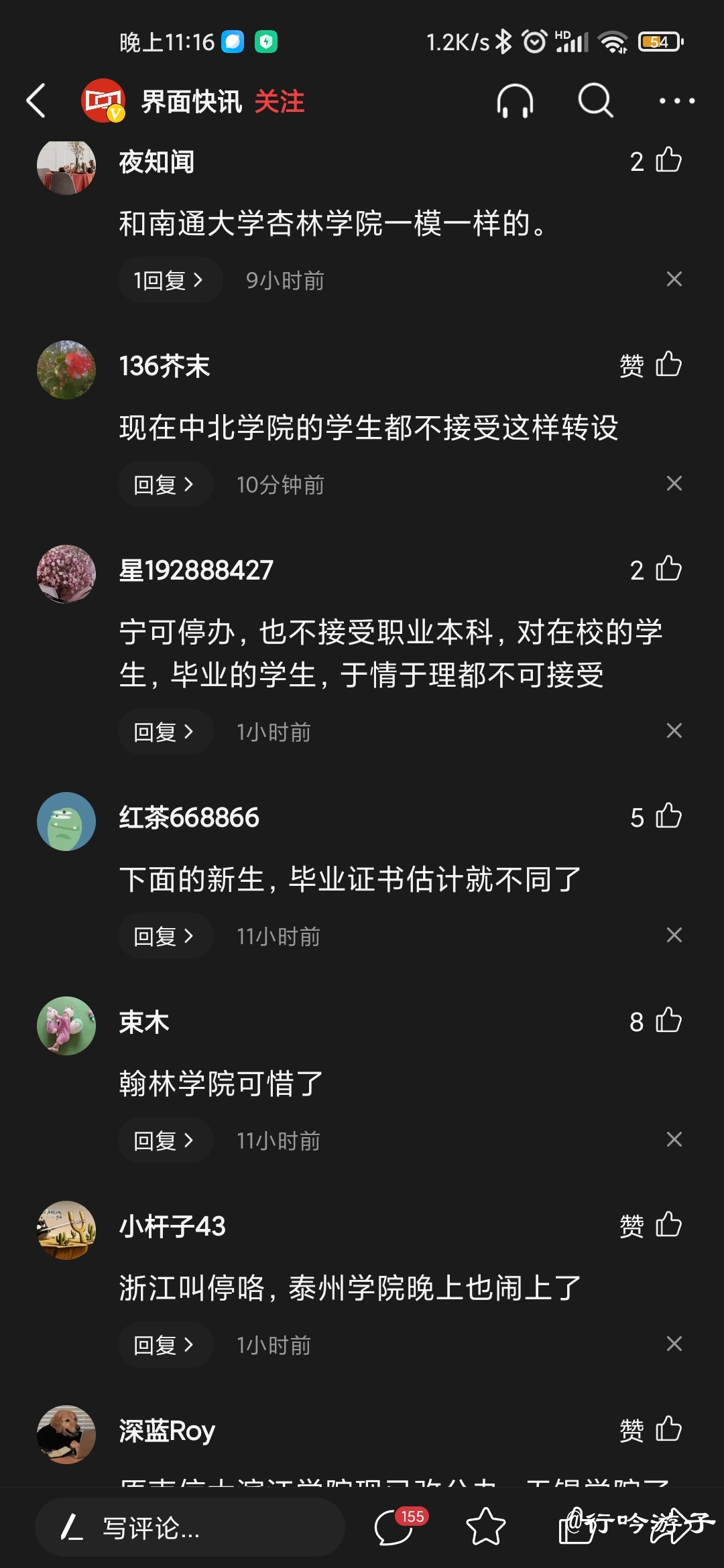Open 深蓝Roy's profile avatar

(x=66, y=1435)
